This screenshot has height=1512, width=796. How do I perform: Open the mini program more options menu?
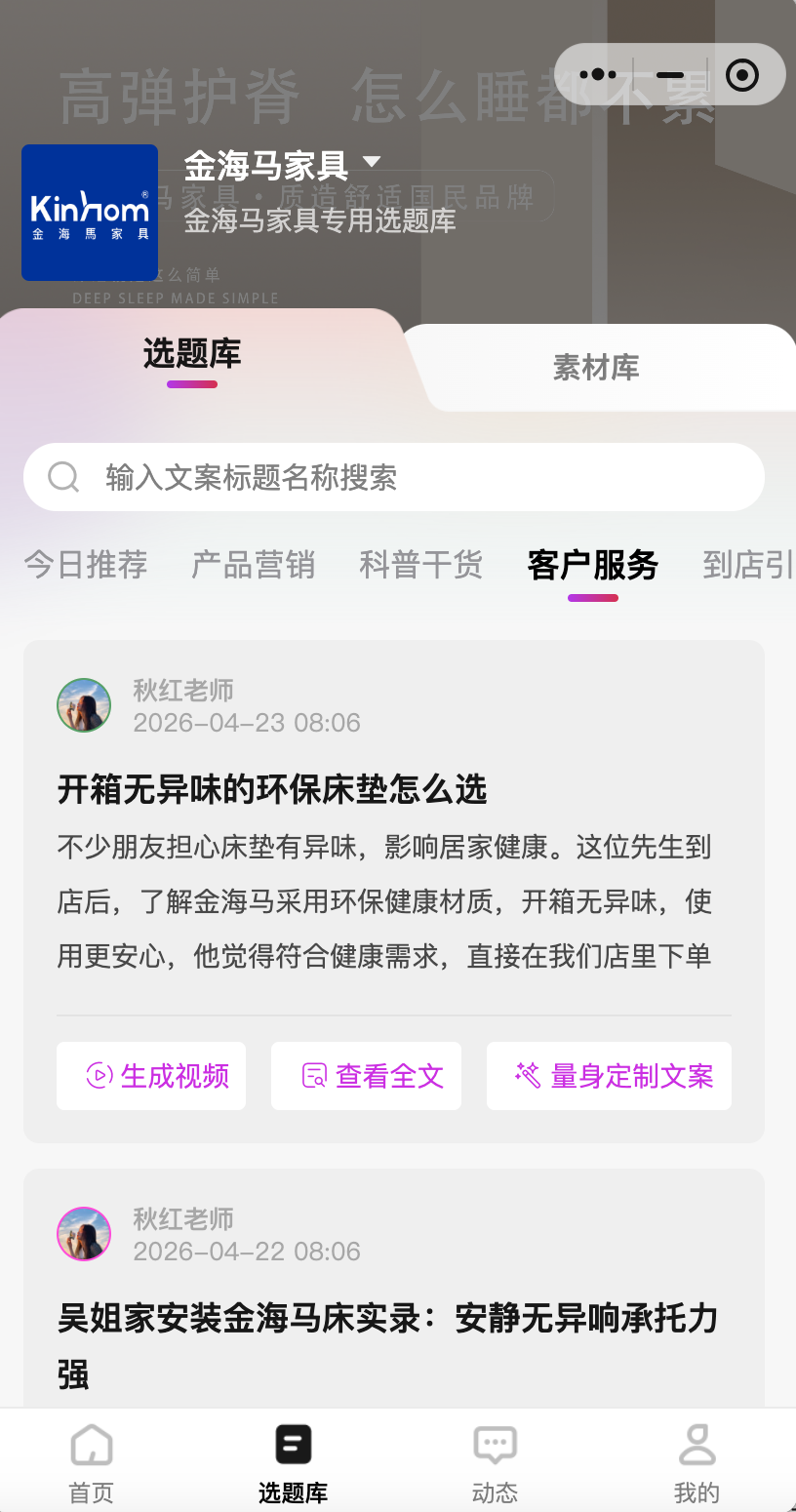(598, 74)
